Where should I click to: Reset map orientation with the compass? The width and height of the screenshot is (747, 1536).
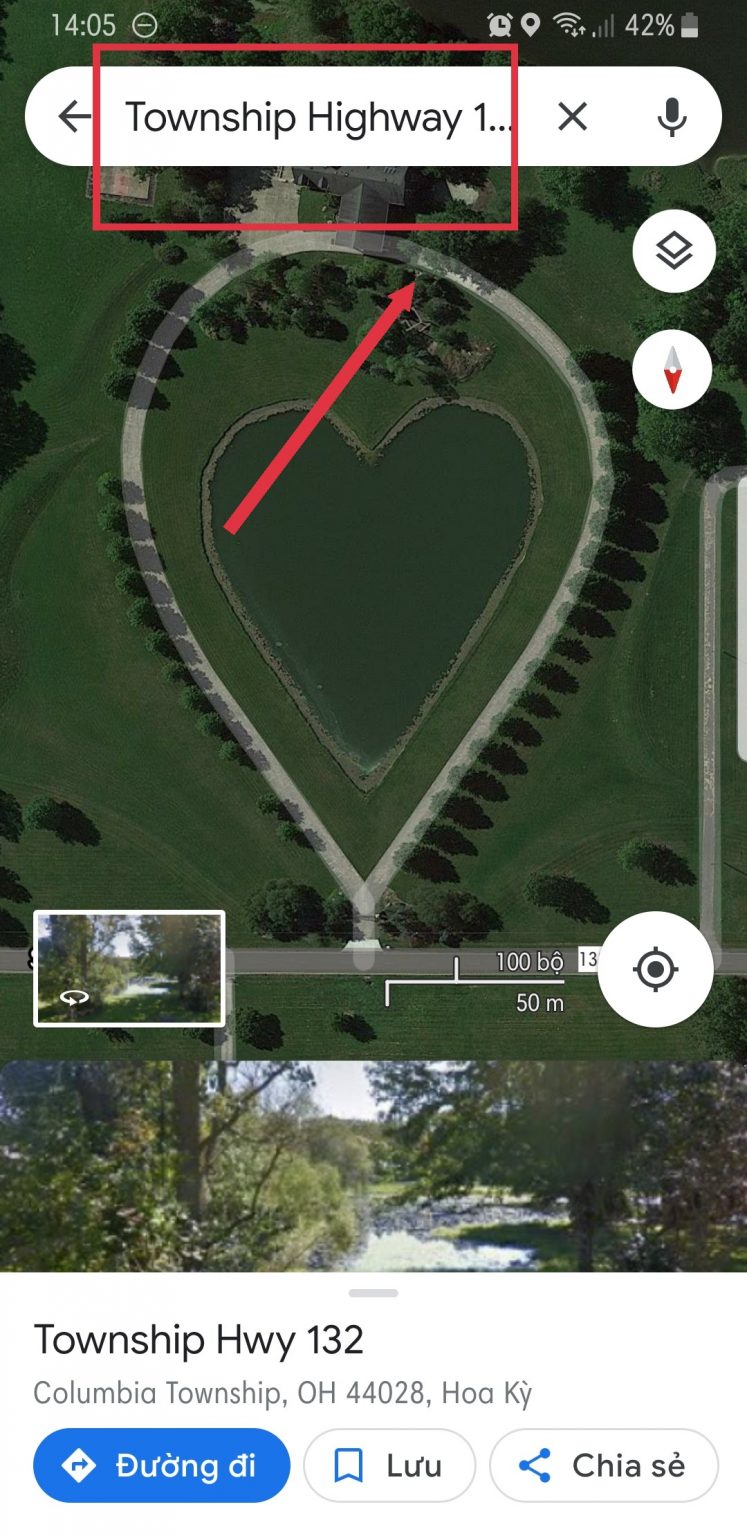point(672,370)
